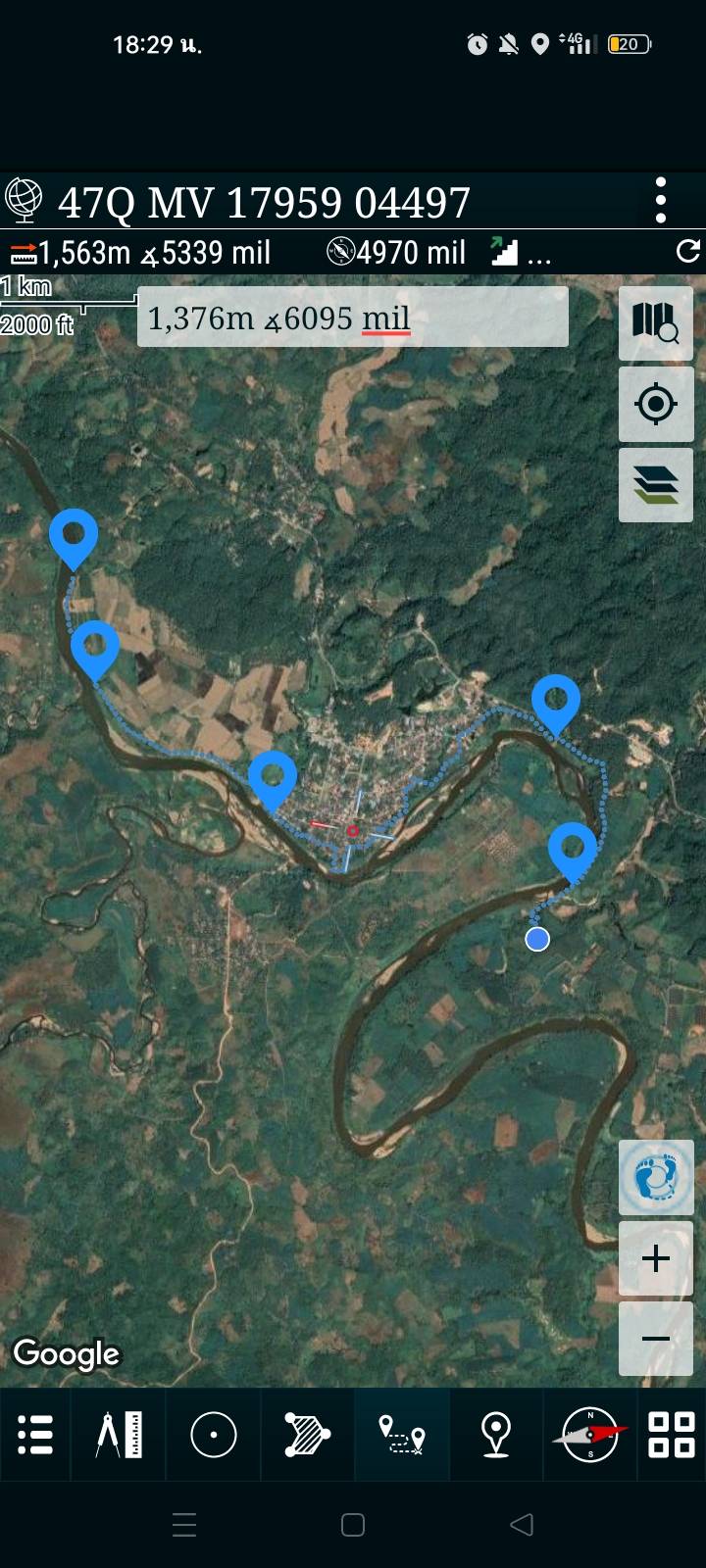This screenshot has width=706, height=1568.
Task: Tap the footprints tracking button
Action: pos(656,1177)
